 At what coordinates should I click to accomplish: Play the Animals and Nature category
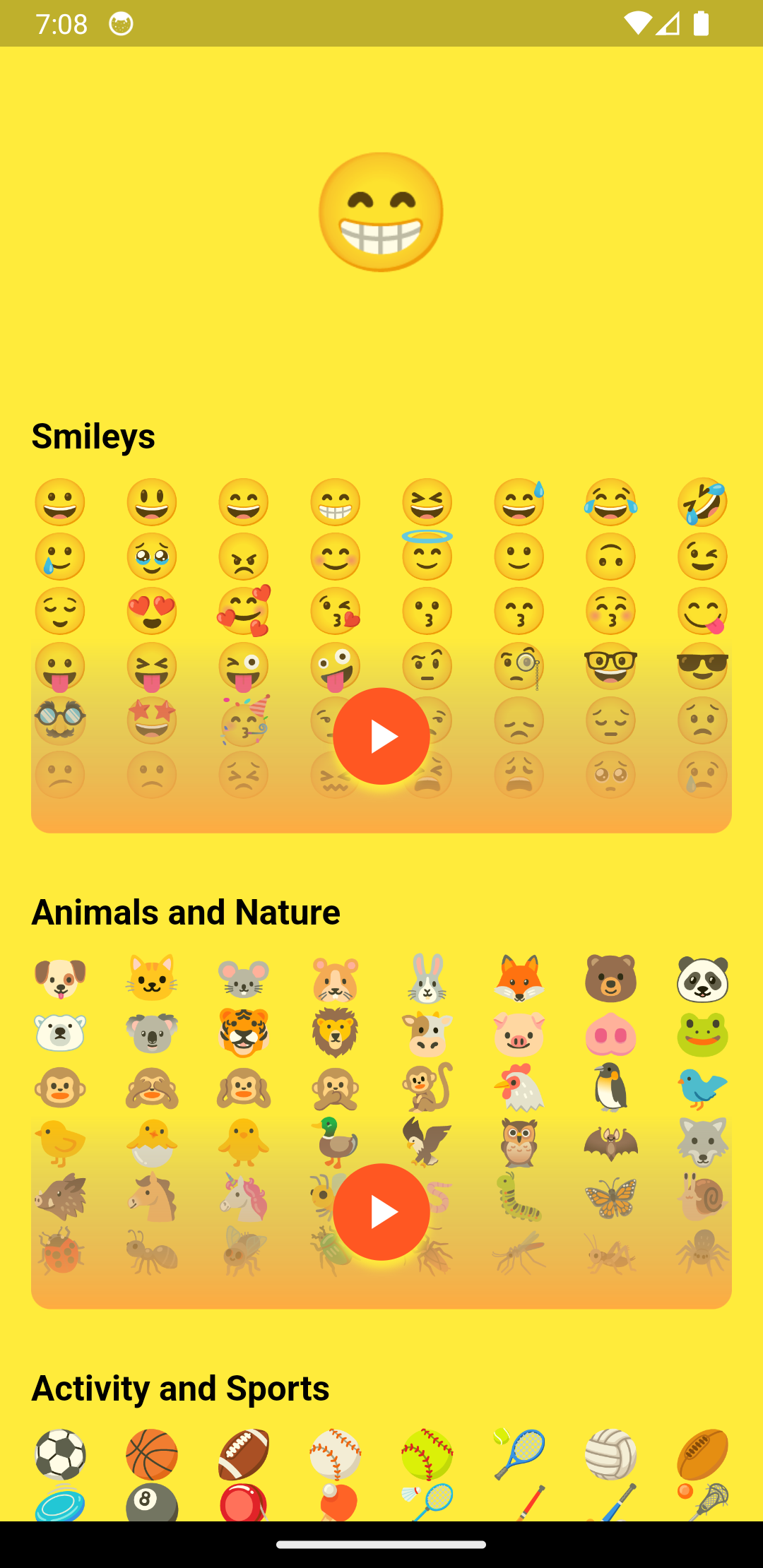coord(381,1212)
